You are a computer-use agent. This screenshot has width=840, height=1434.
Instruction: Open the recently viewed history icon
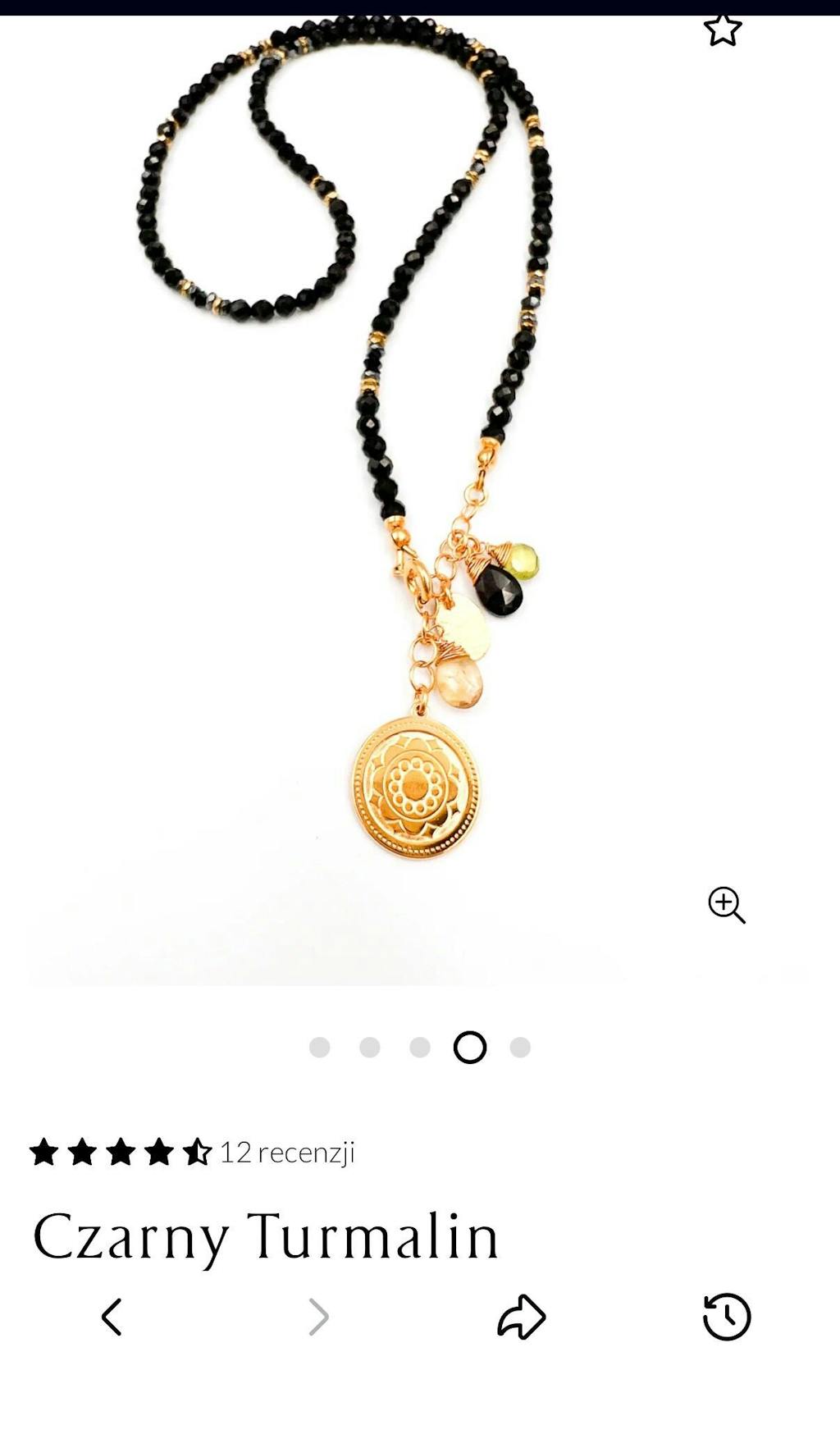(x=727, y=1317)
